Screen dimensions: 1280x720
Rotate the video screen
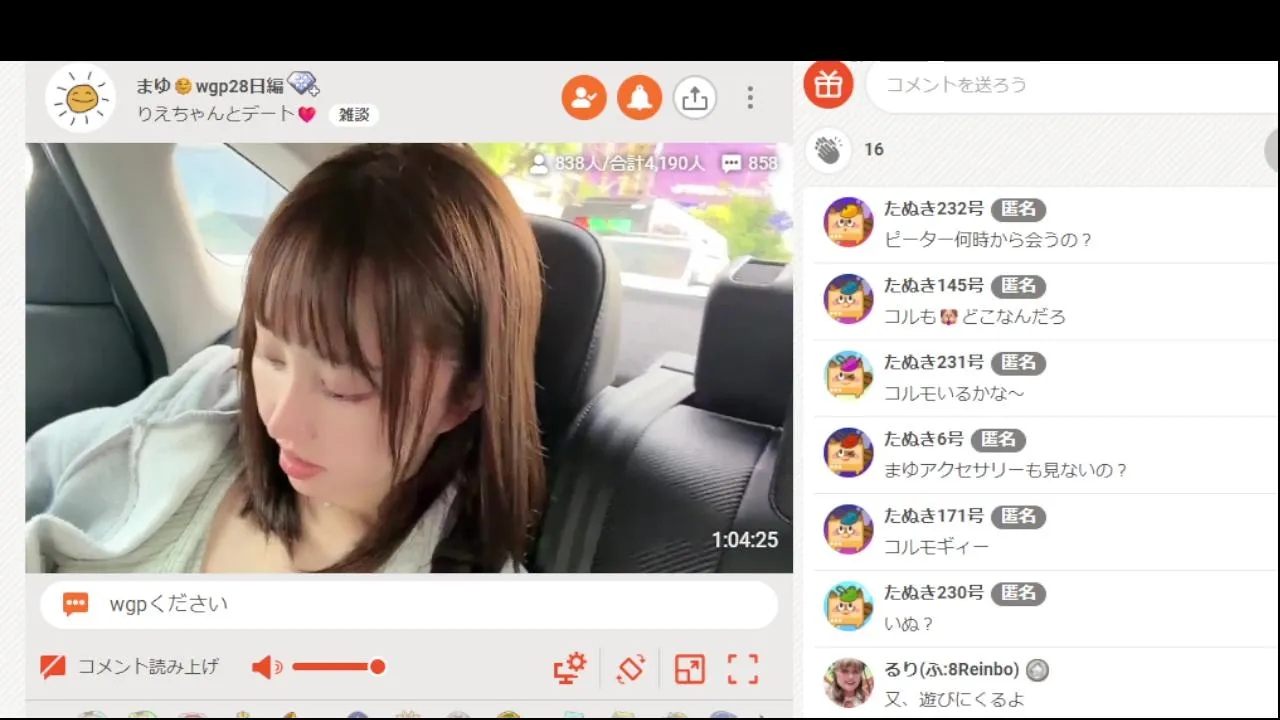(631, 668)
